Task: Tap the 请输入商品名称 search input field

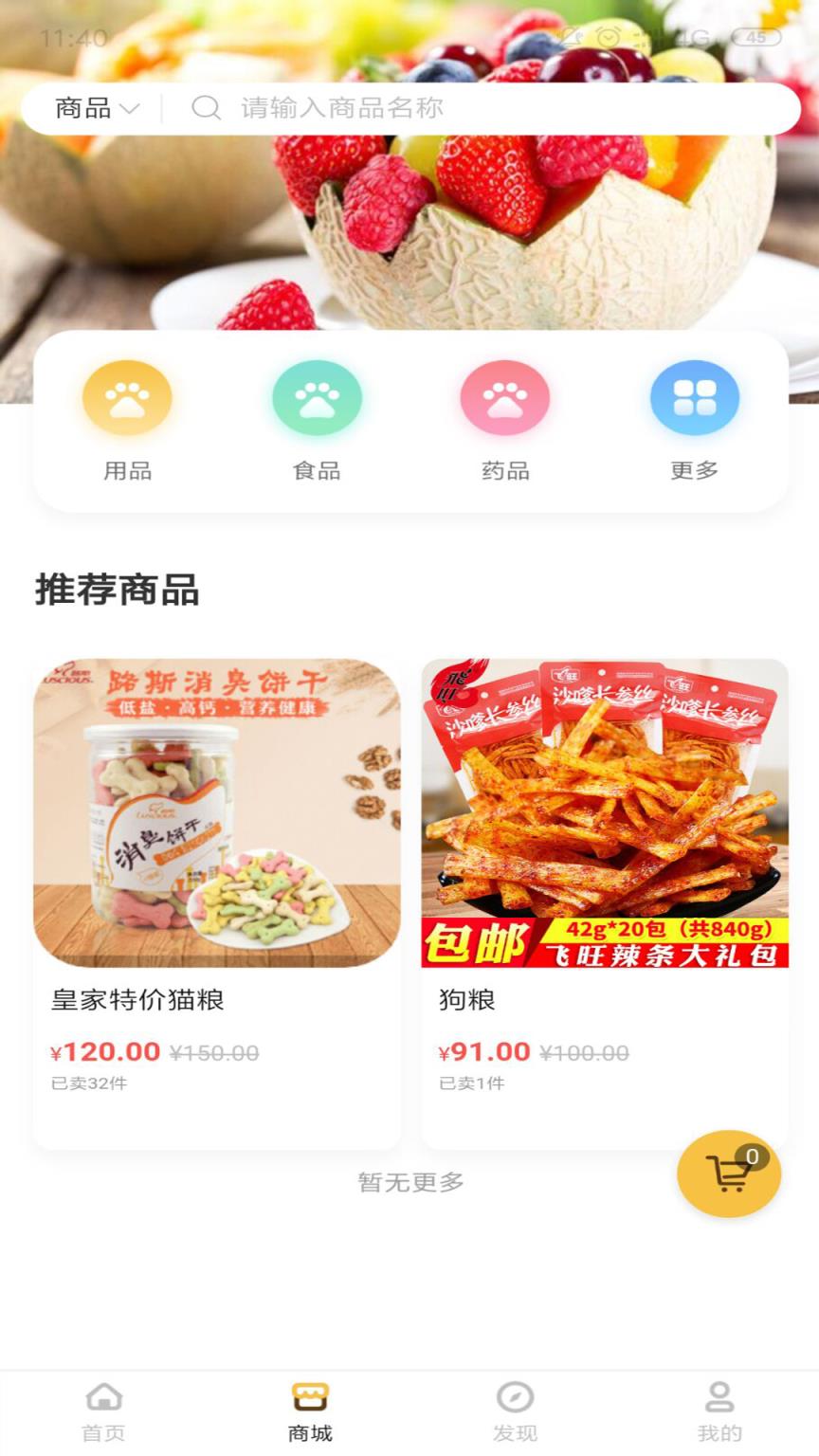Action: (379, 108)
